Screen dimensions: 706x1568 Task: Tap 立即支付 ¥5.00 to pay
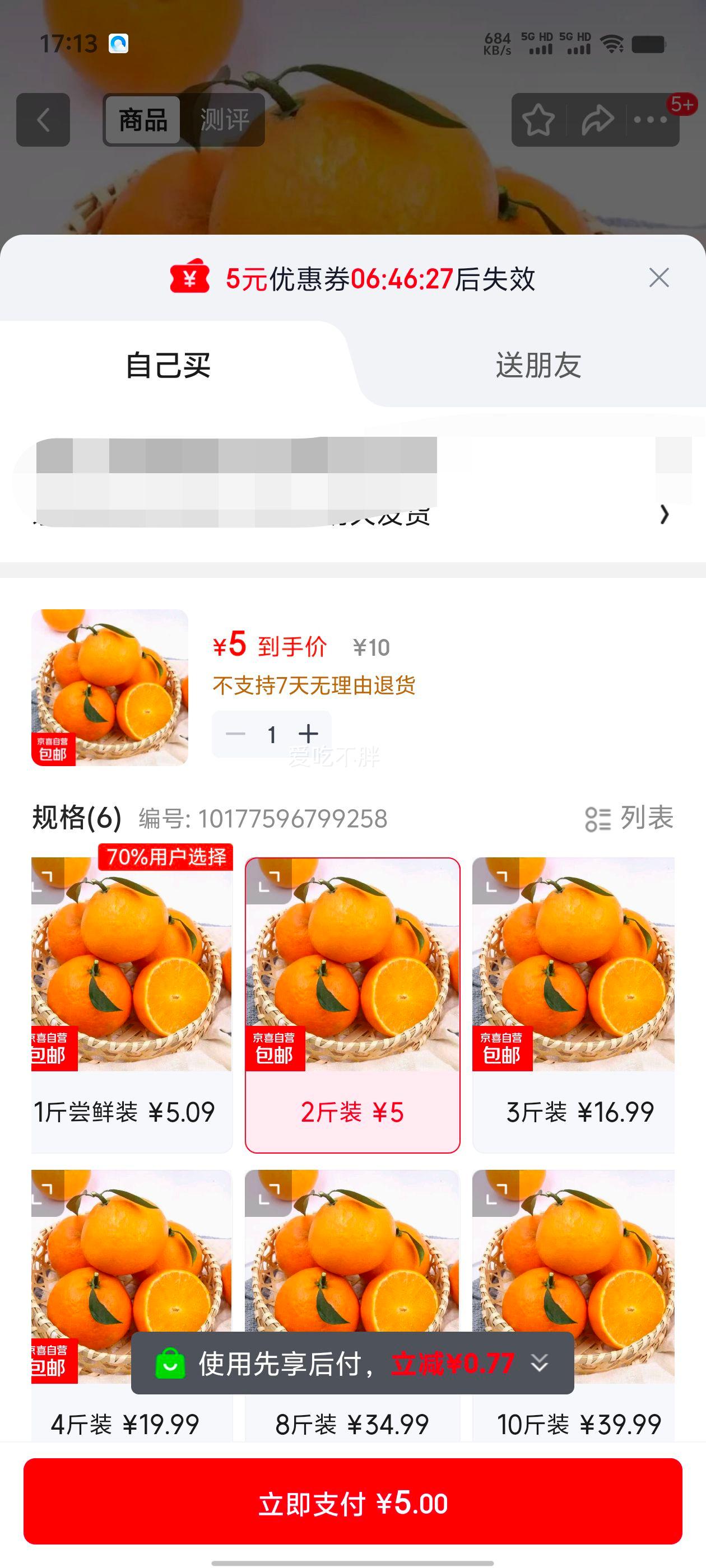352,1502
